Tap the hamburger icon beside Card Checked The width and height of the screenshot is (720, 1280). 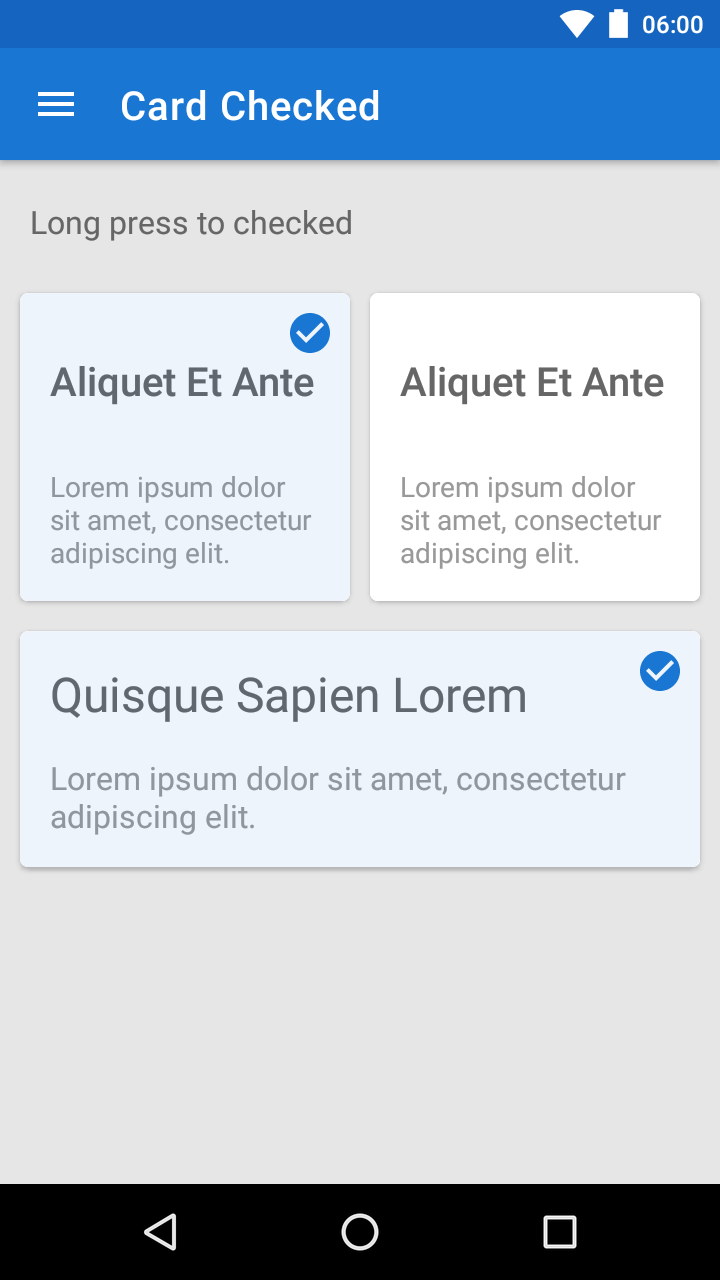55,104
